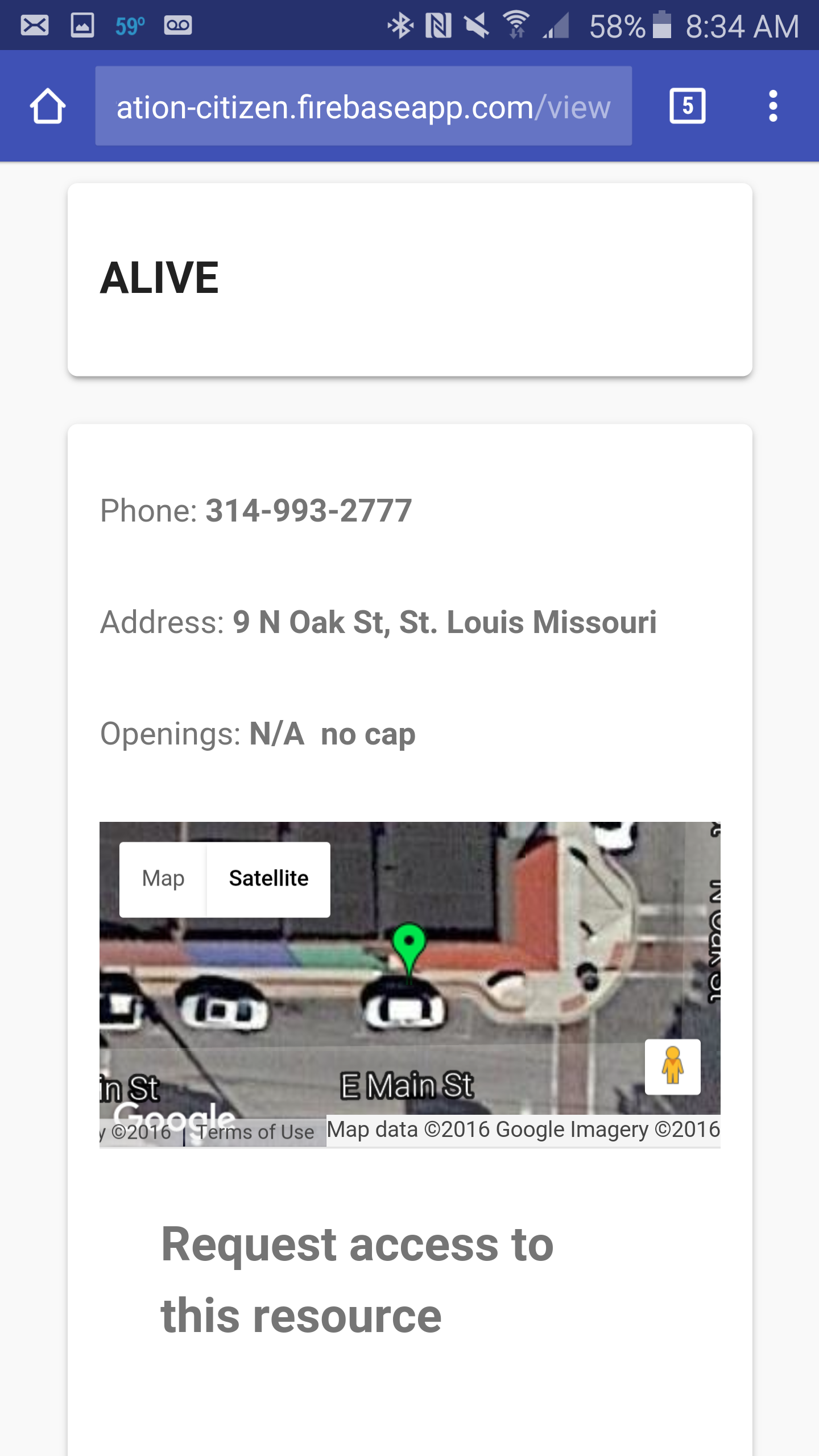Switch the map to Map view
Image resolution: width=819 pixels, height=1456 pixels.
click(x=163, y=879)
